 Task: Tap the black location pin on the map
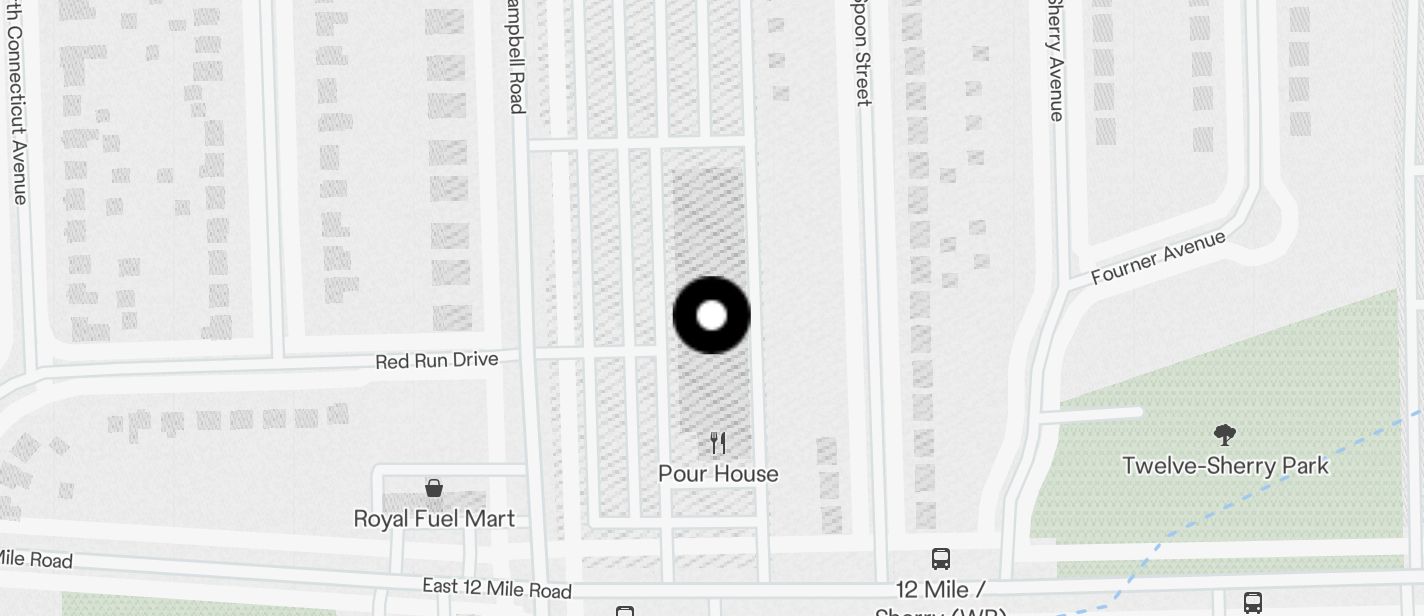(x=711, y=316)
